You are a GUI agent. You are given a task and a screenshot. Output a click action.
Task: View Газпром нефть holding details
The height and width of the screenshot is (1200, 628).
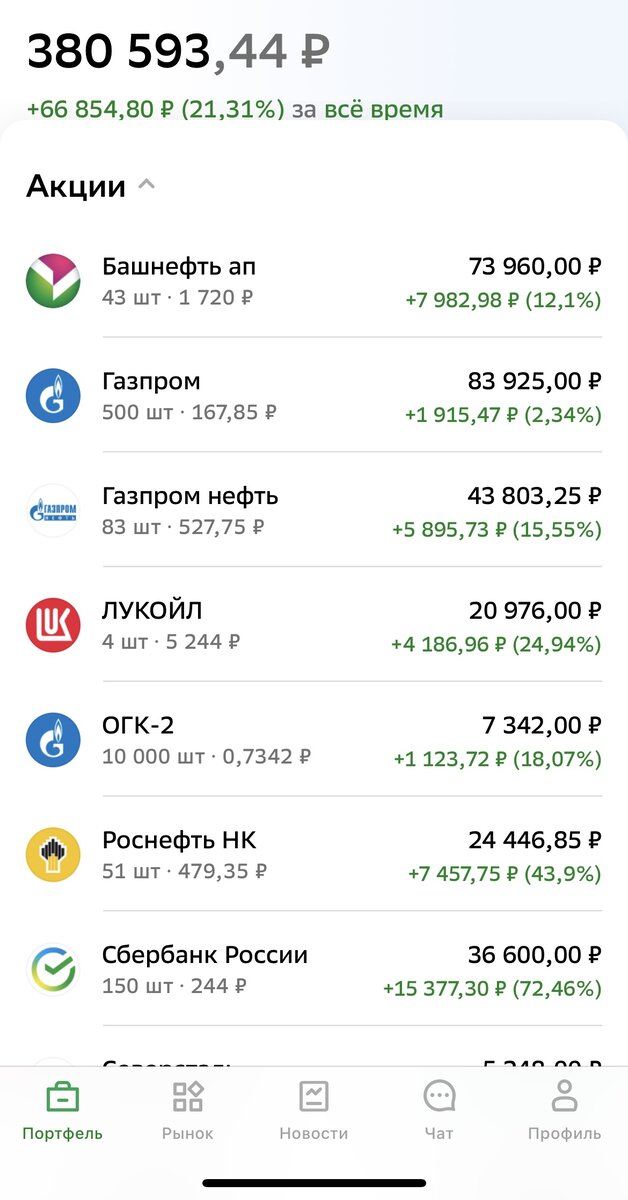tap(313, 511)
